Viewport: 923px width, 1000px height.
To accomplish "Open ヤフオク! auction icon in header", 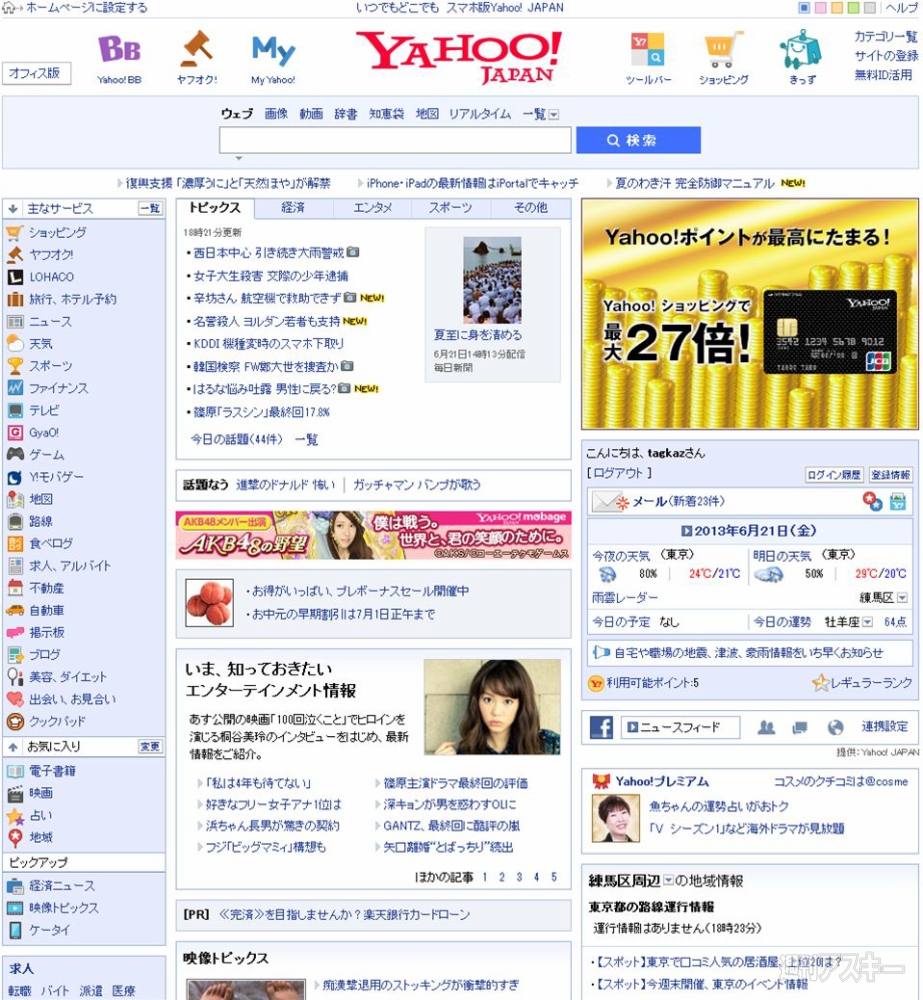I will [196, 57].
